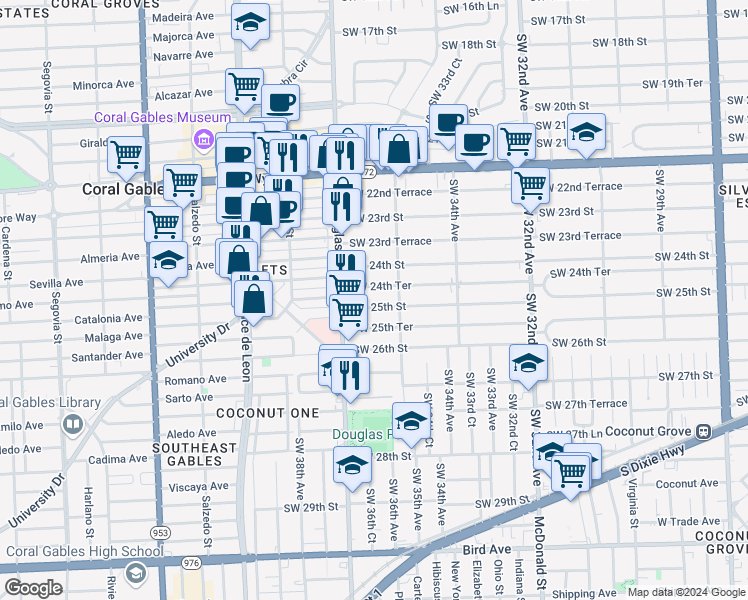Select the shopping bag marker on Ponce de Leon
This screenshot has height=600, width=748.
click(x=253, y=299)
